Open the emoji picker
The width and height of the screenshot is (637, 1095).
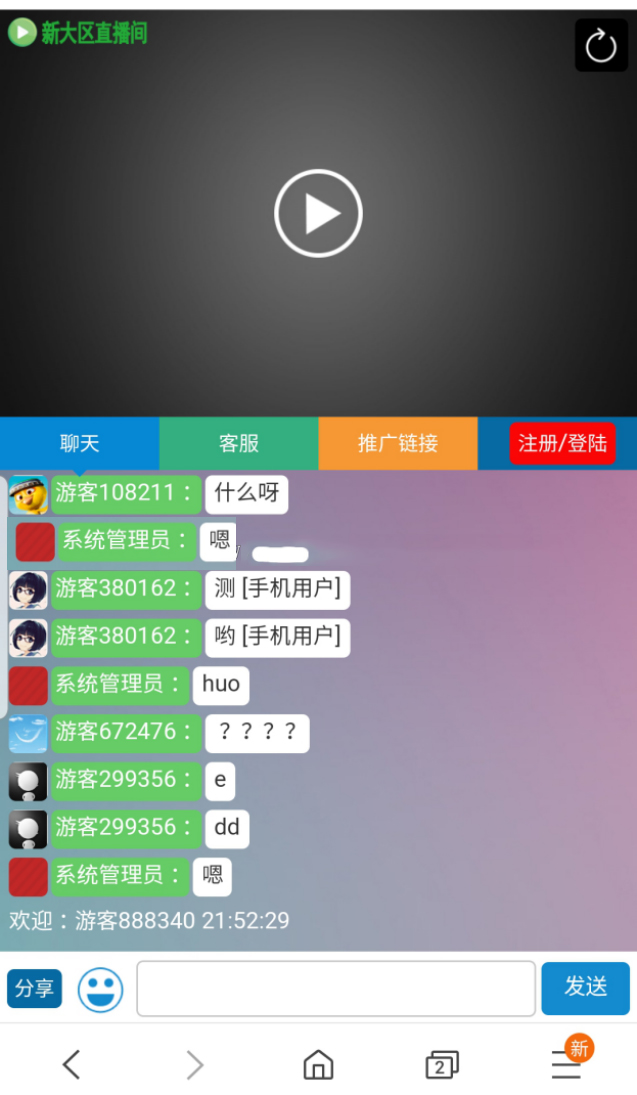(x=101, y=990)
